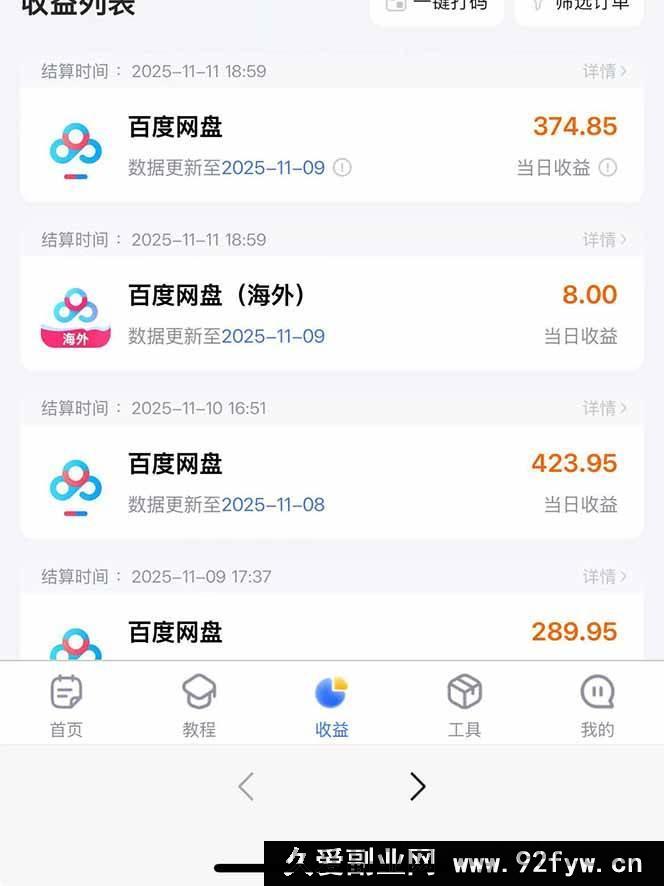Open the 筛选订单 order filter

click(x=580, y=8)
